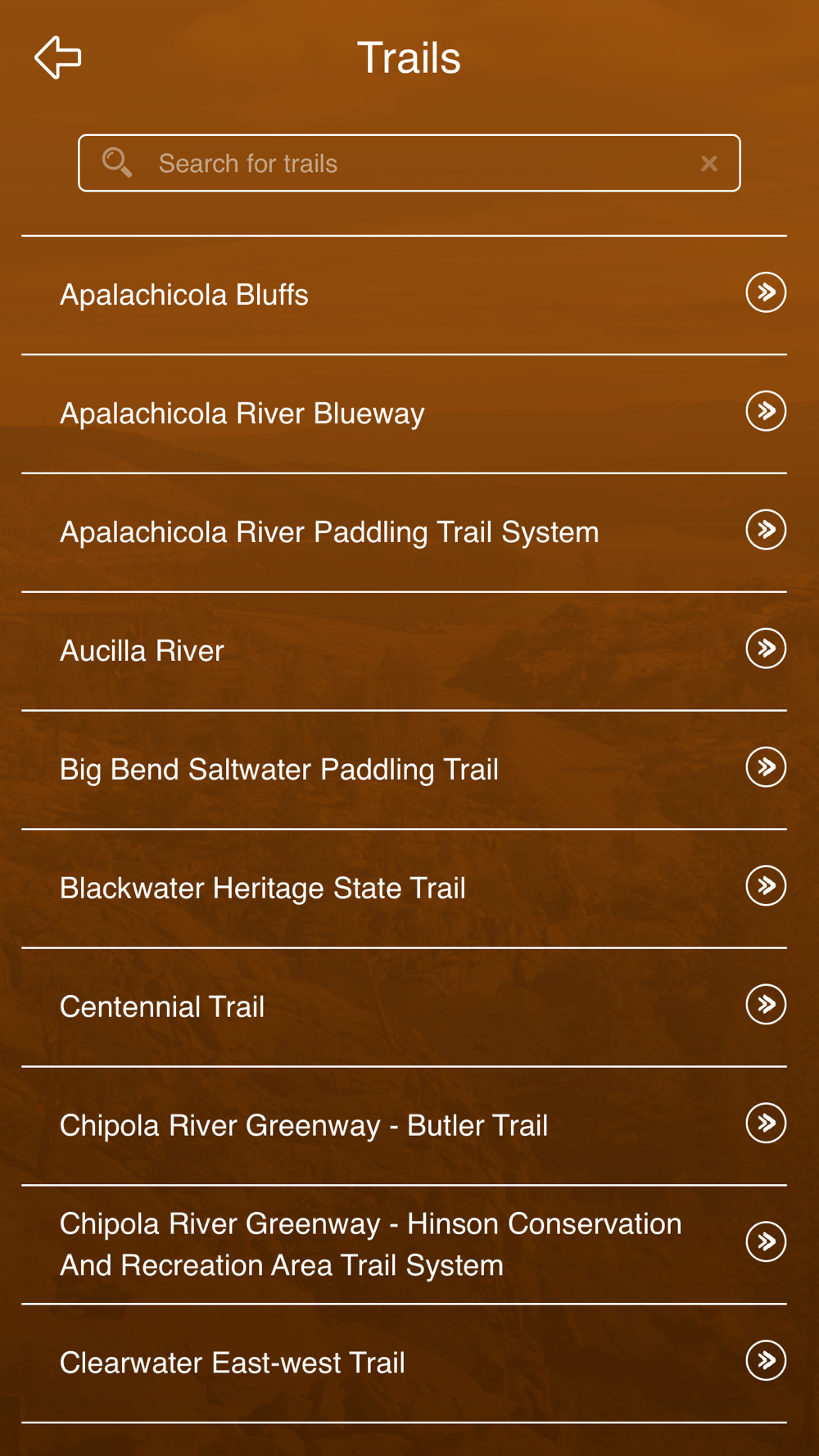Viewport: 819px width, 1456px height.
Task: Clear the trail search text
Action: click(x=709, y=164)
